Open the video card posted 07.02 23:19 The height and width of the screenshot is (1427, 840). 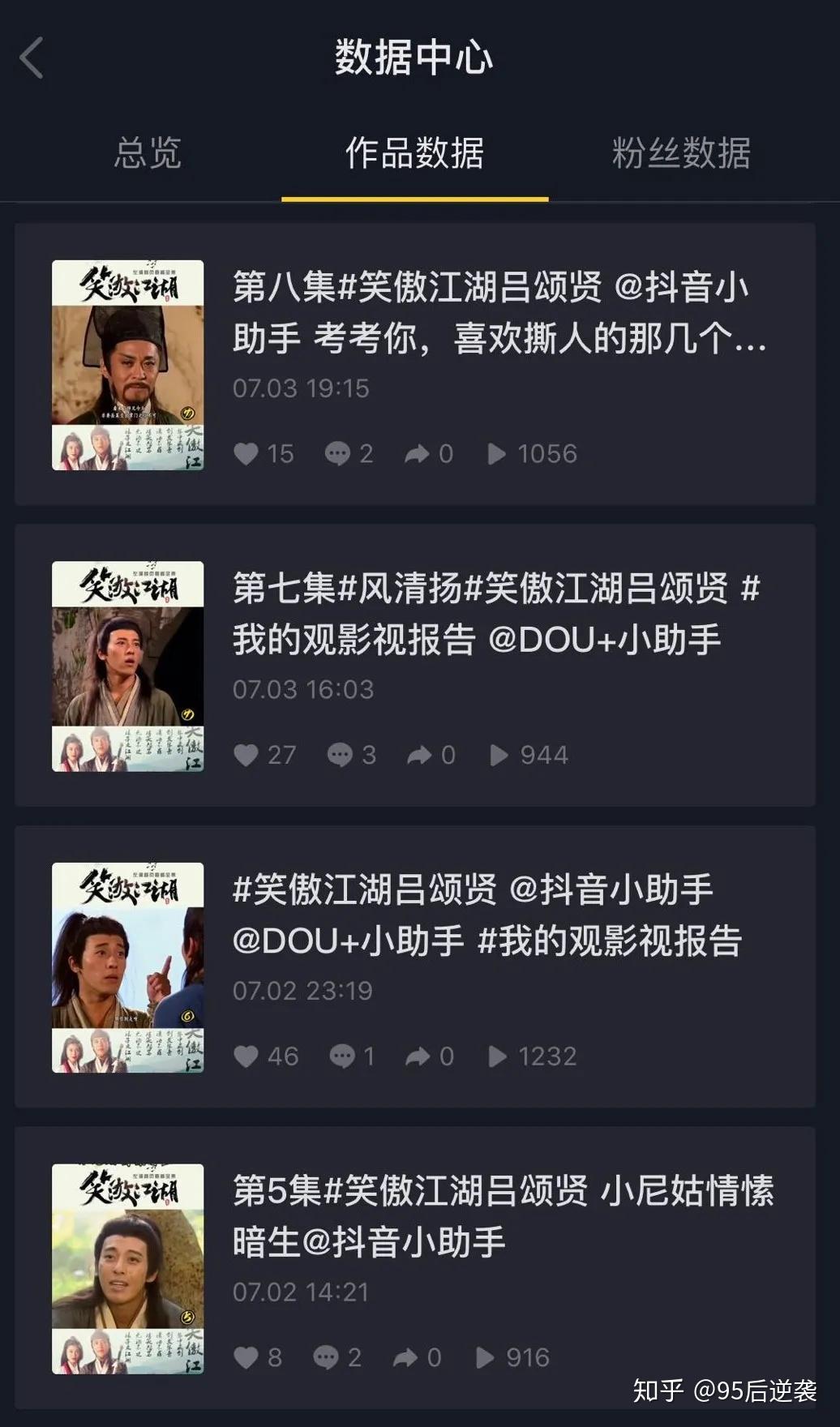[415, 966]
